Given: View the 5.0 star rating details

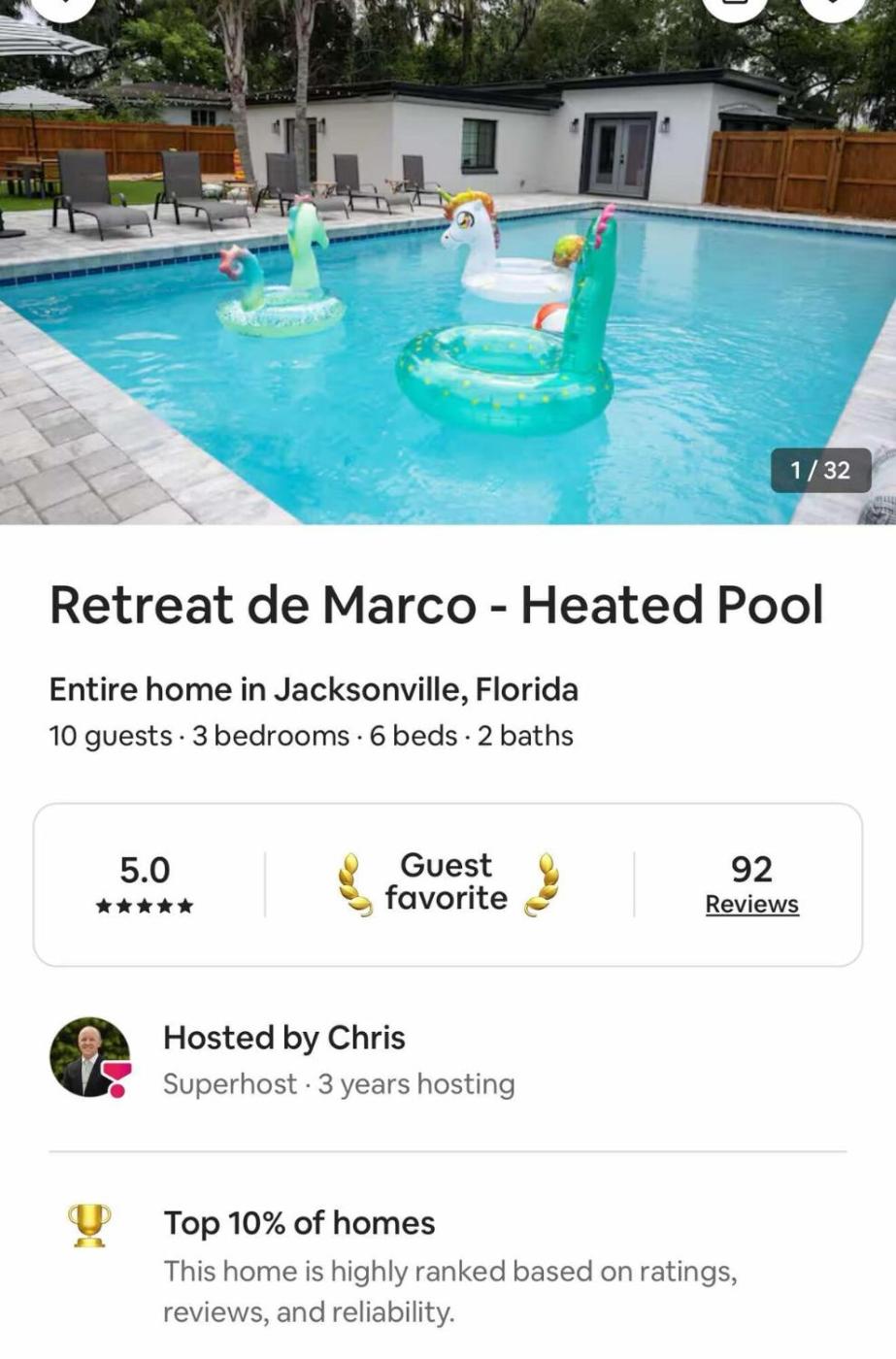Looking at the screenshot, I should pos(145,884).
